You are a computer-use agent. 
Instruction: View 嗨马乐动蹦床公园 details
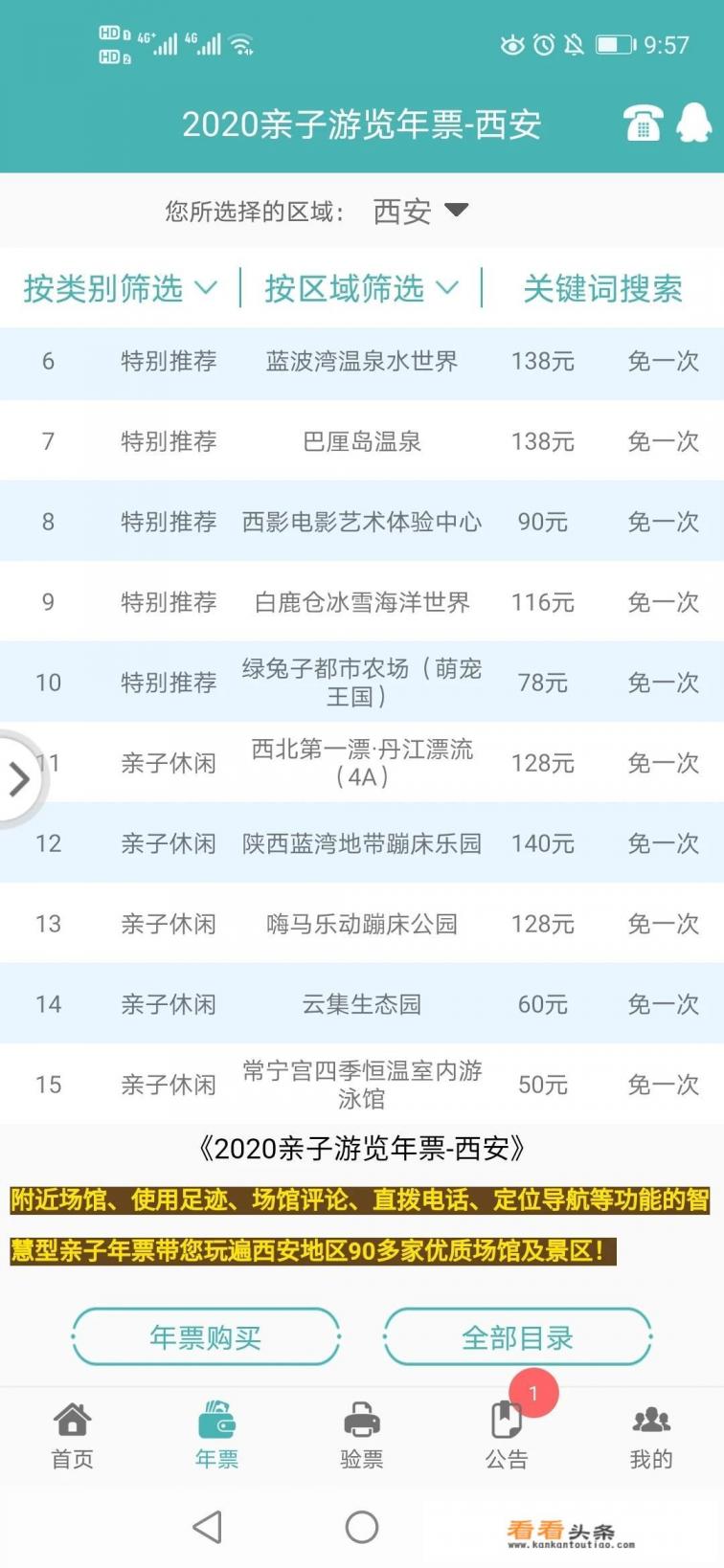tap(362, 924)
